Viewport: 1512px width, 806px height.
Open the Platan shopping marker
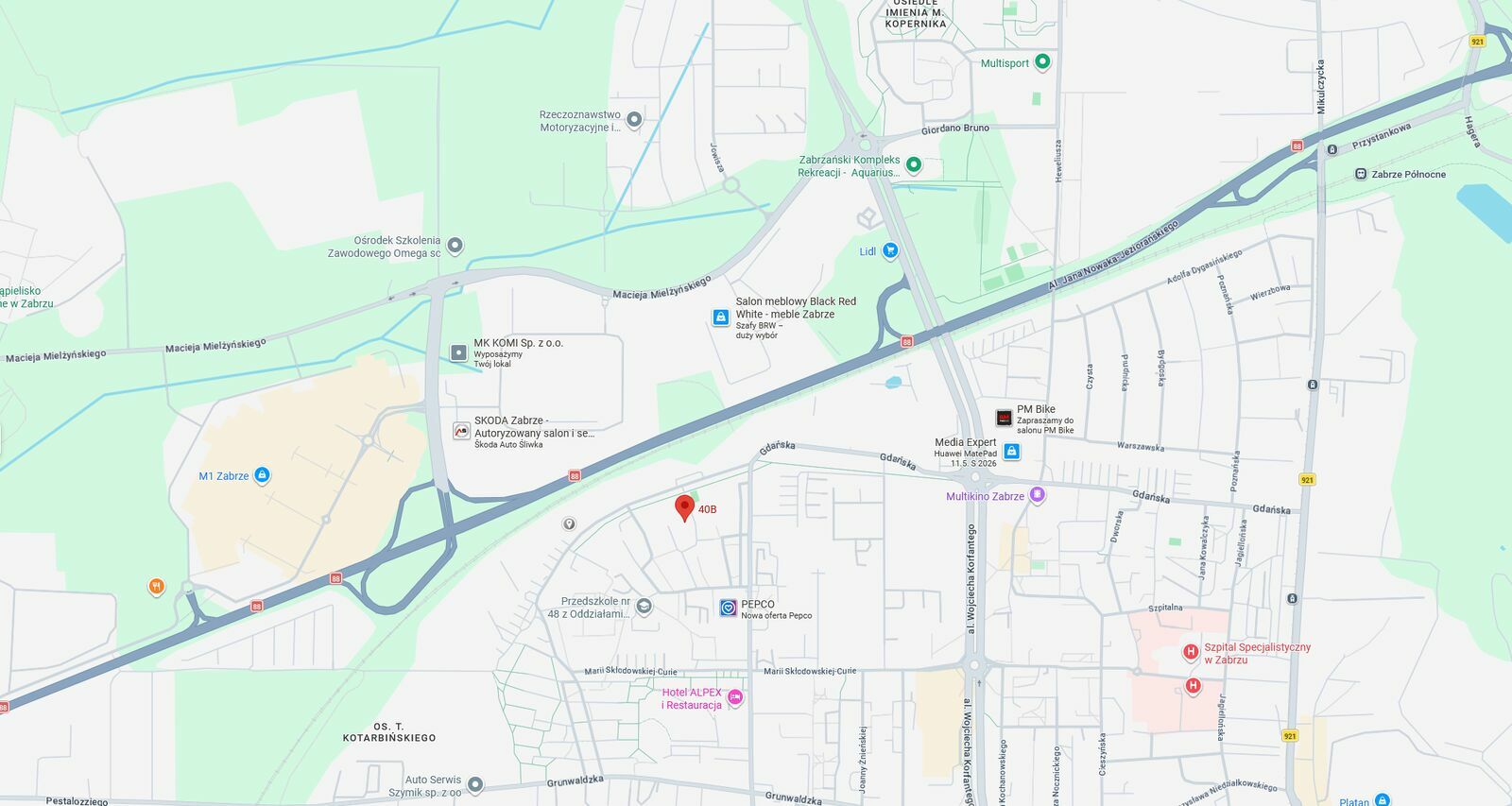pyautogui.click(x=1382, y=800)
